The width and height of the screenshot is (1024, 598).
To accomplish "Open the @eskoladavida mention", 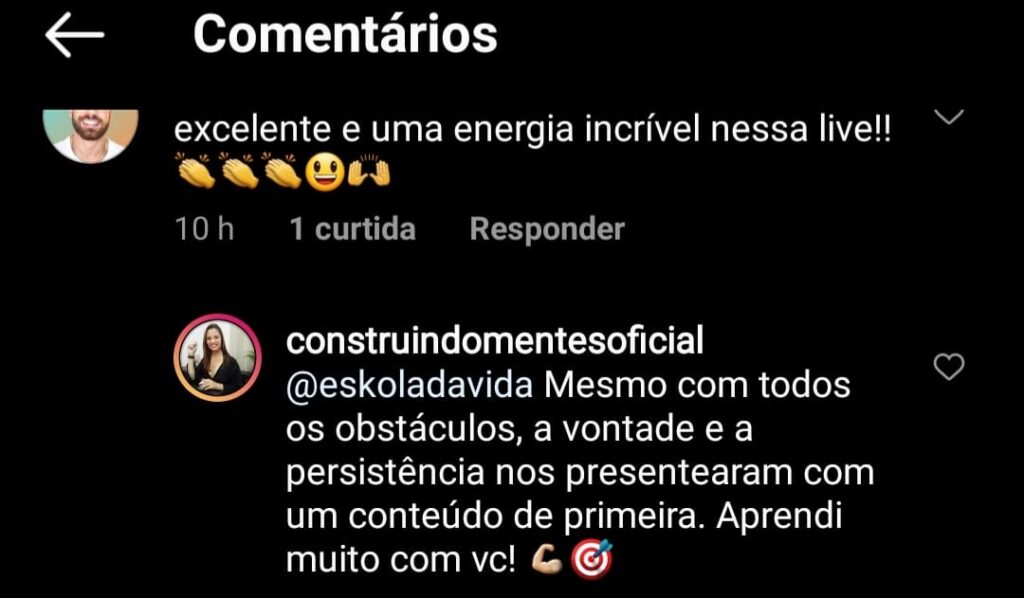I will (412, 385).
